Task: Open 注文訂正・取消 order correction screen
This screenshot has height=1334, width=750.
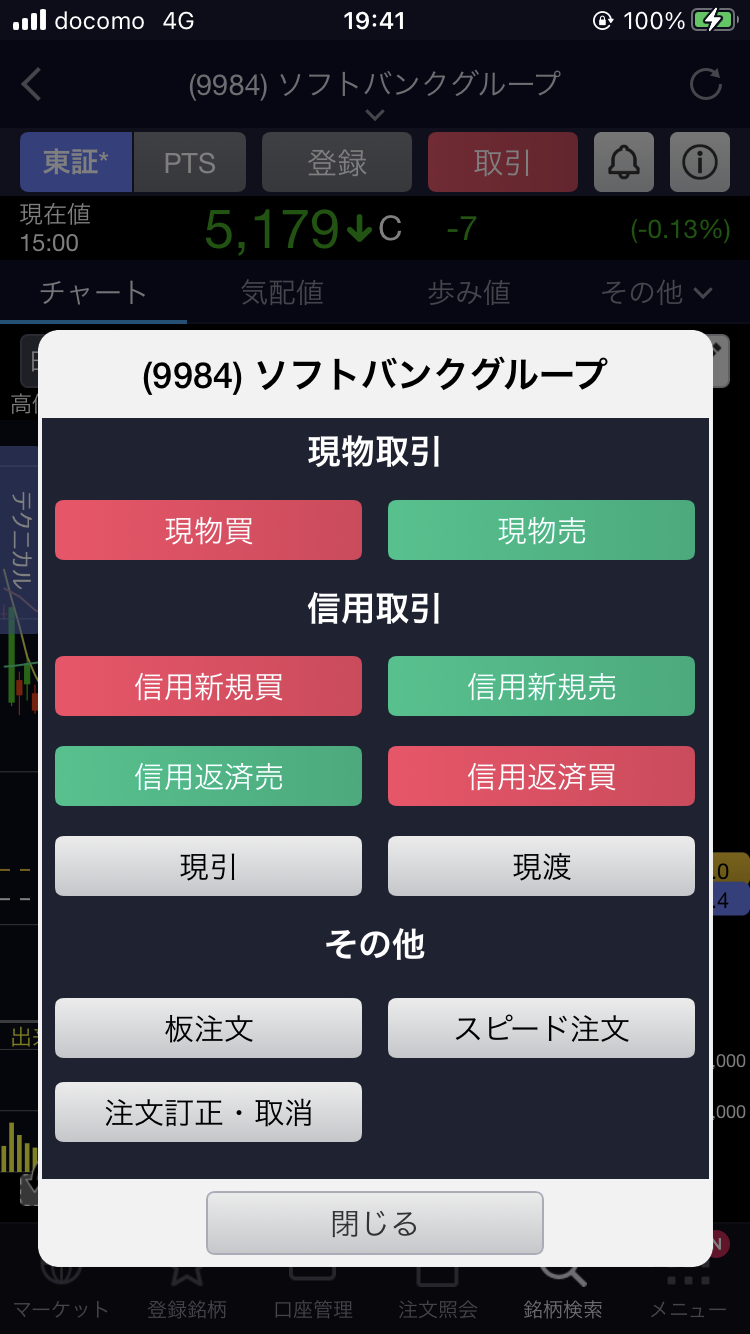Action: pyautogui.click(x=208, y=1111)
